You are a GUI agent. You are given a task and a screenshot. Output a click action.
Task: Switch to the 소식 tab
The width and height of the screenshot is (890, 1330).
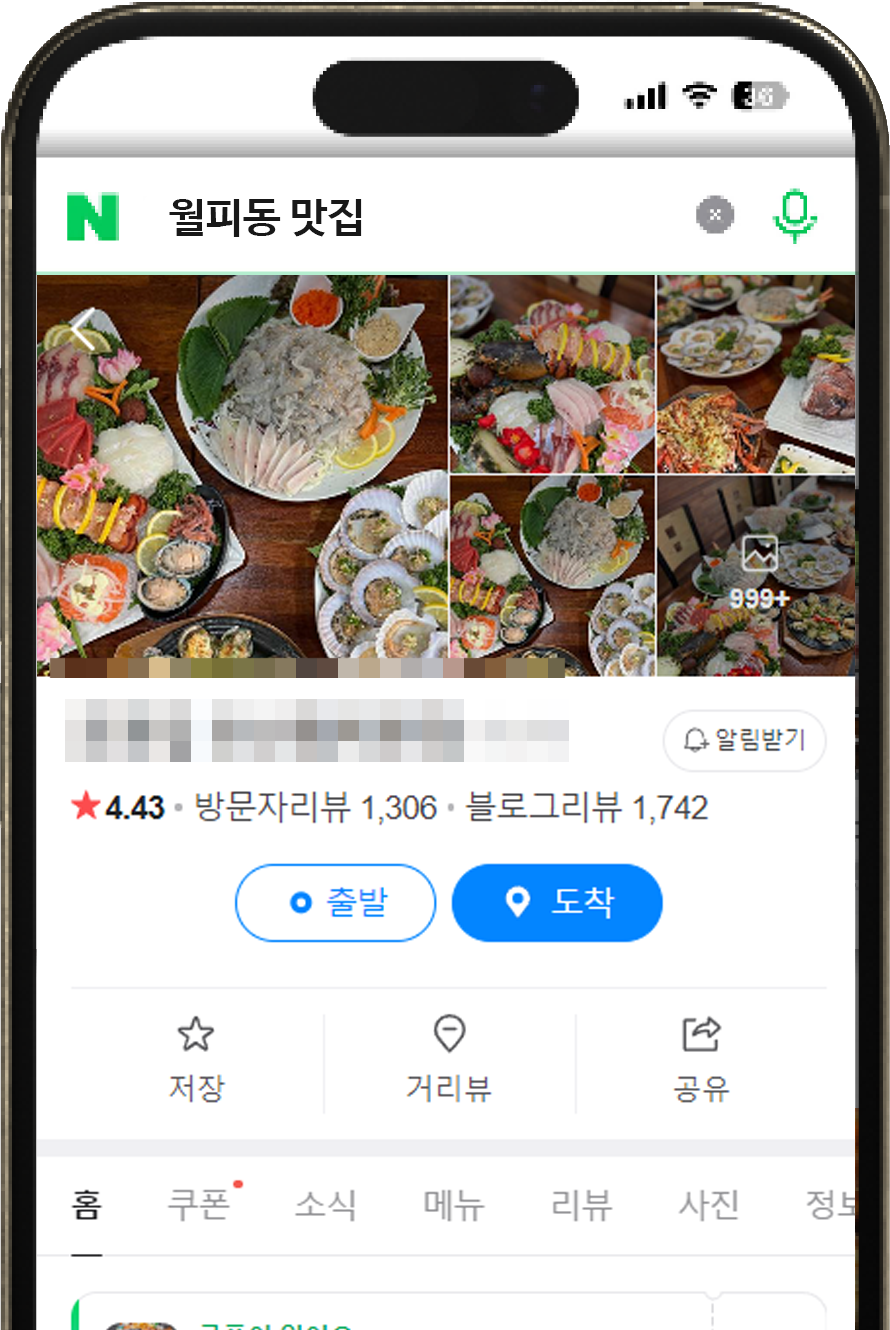click(325, 1206)
